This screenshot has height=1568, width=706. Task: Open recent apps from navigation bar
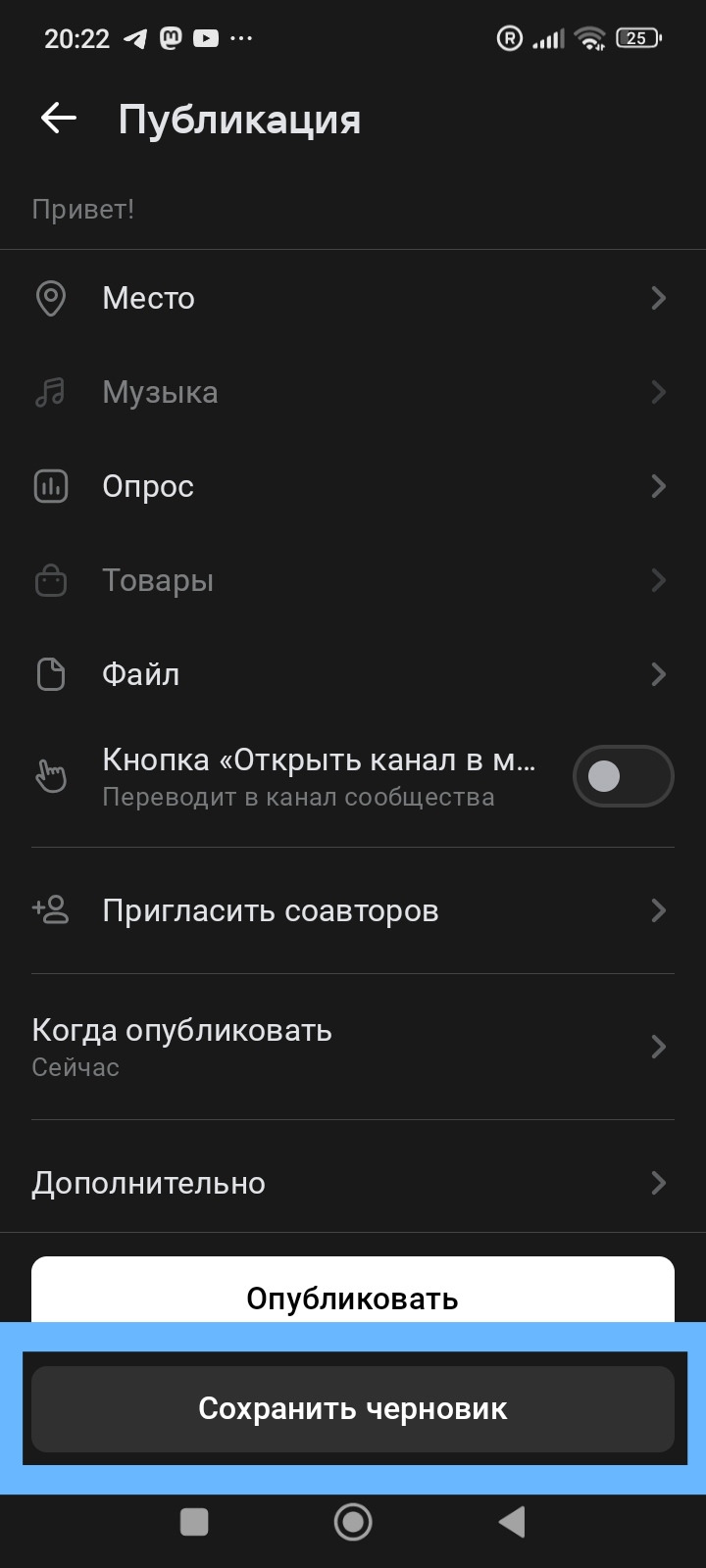(194, 1522)
